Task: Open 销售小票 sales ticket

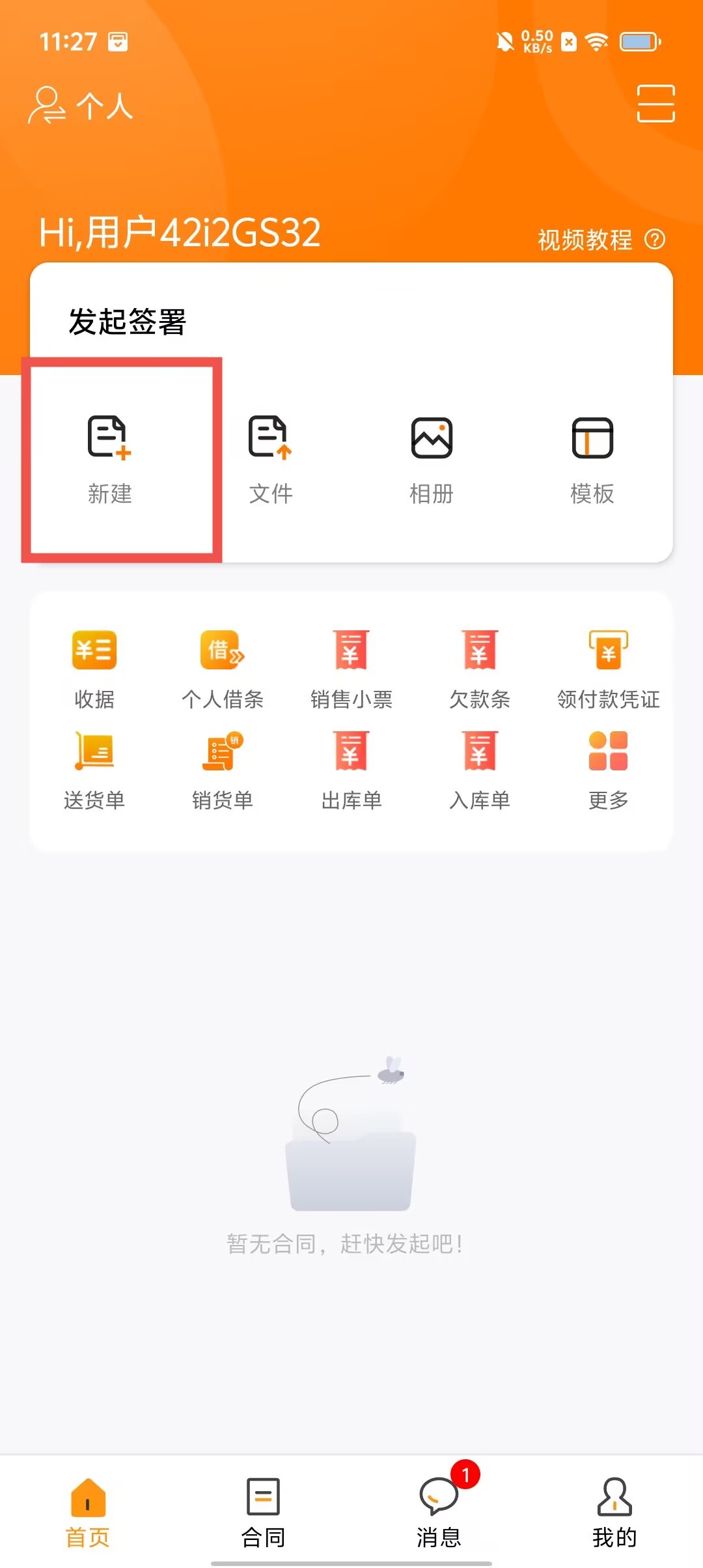Action: [351, 669]
